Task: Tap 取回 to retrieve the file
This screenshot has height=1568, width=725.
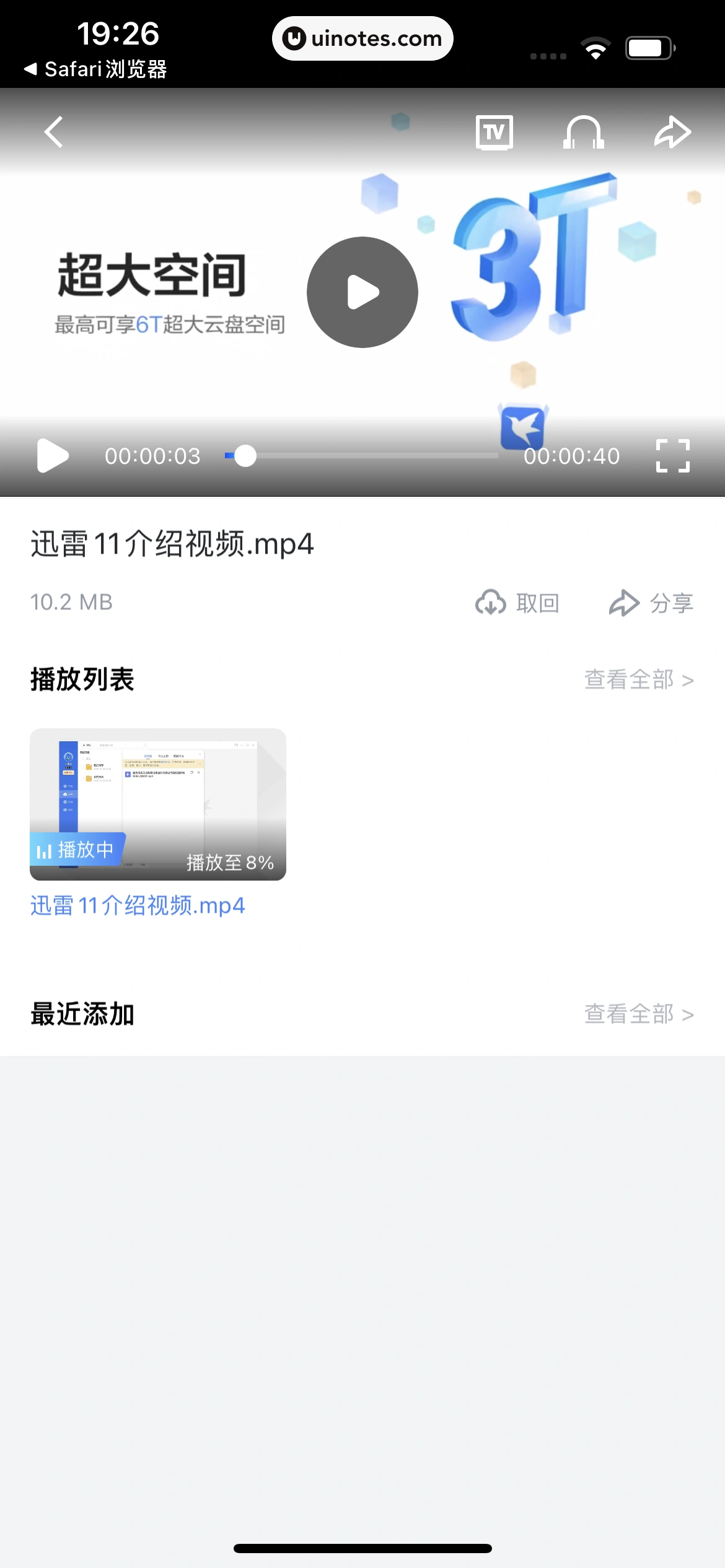Action: (x=517, y=603)
